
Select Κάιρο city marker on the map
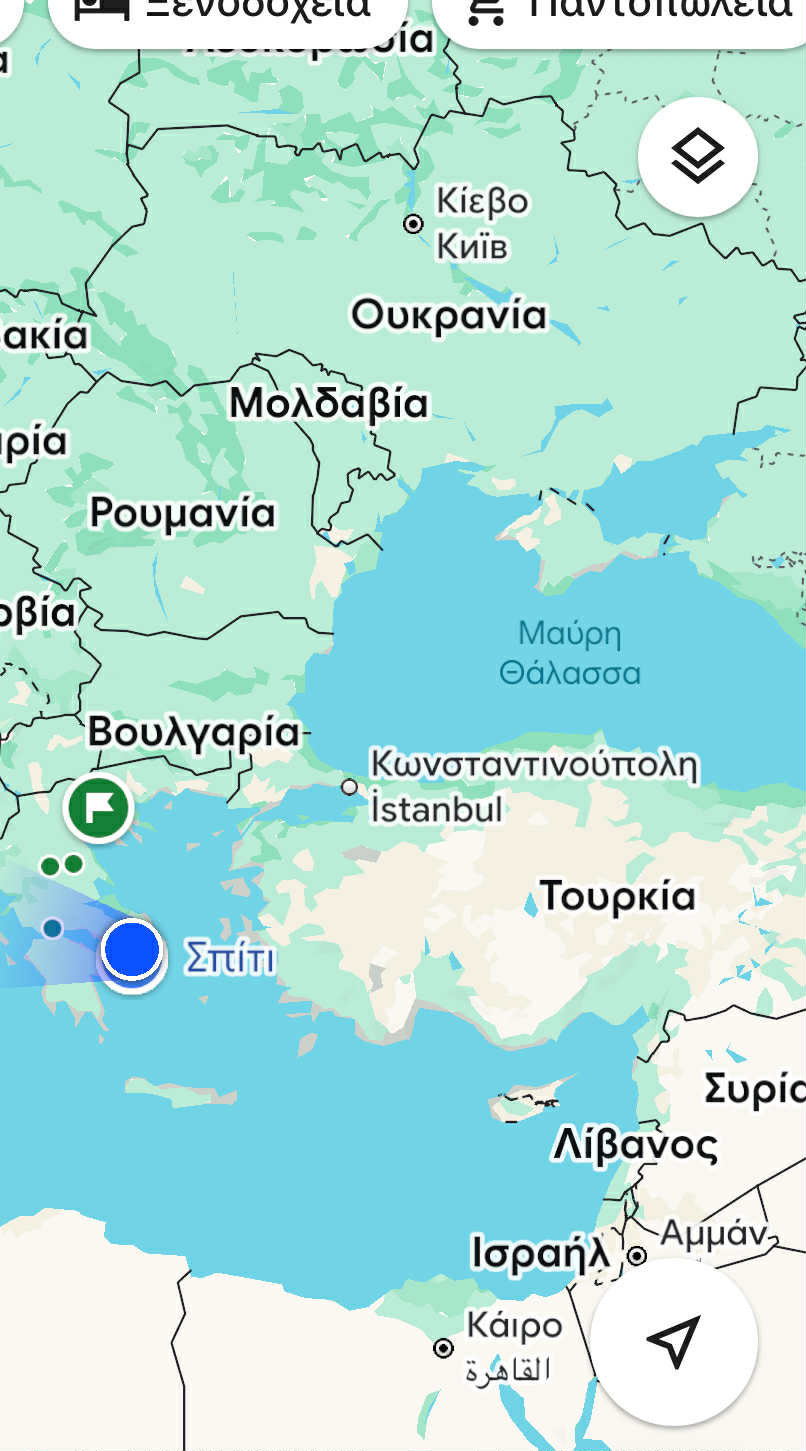click(443, 1348)
